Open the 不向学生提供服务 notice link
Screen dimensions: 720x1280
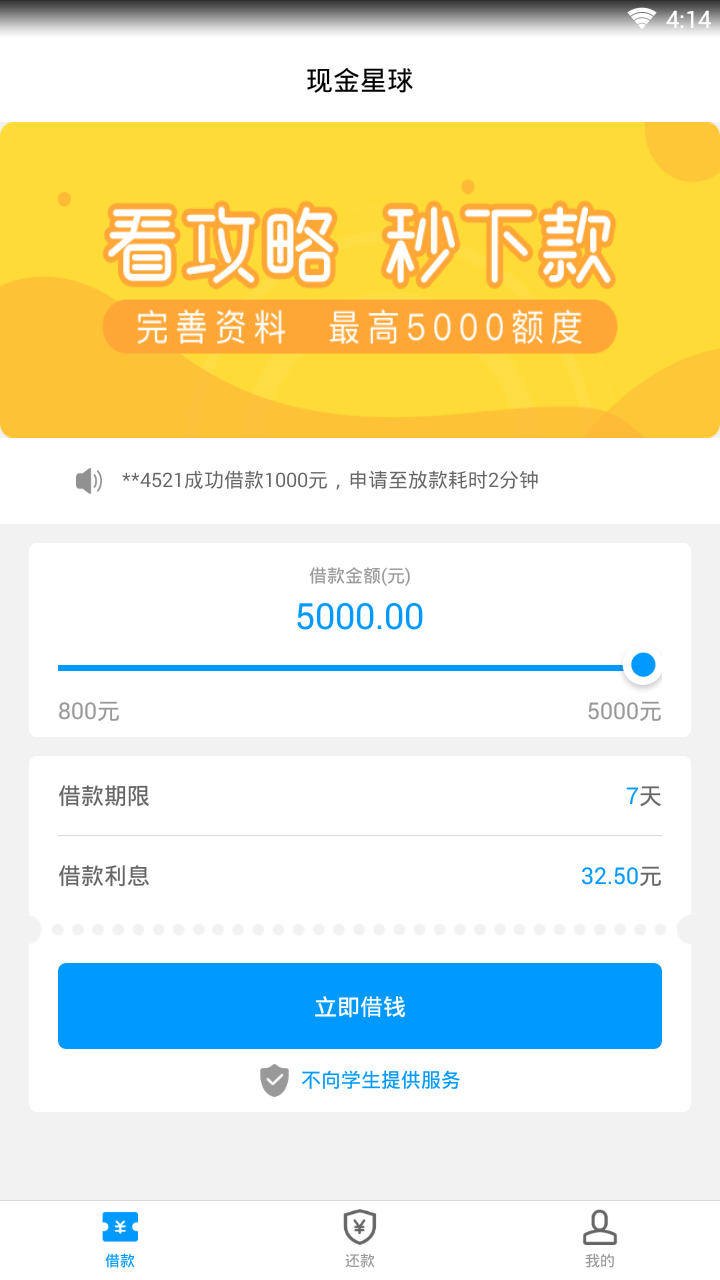pos(380,1080)
